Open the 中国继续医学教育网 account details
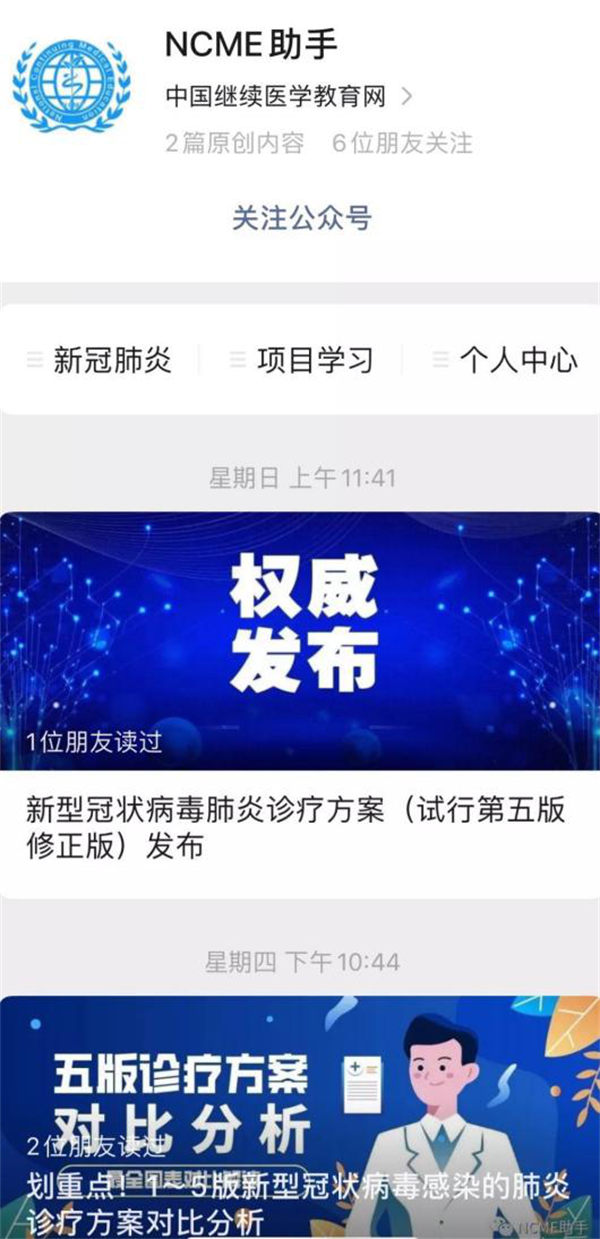 point(288,97)
